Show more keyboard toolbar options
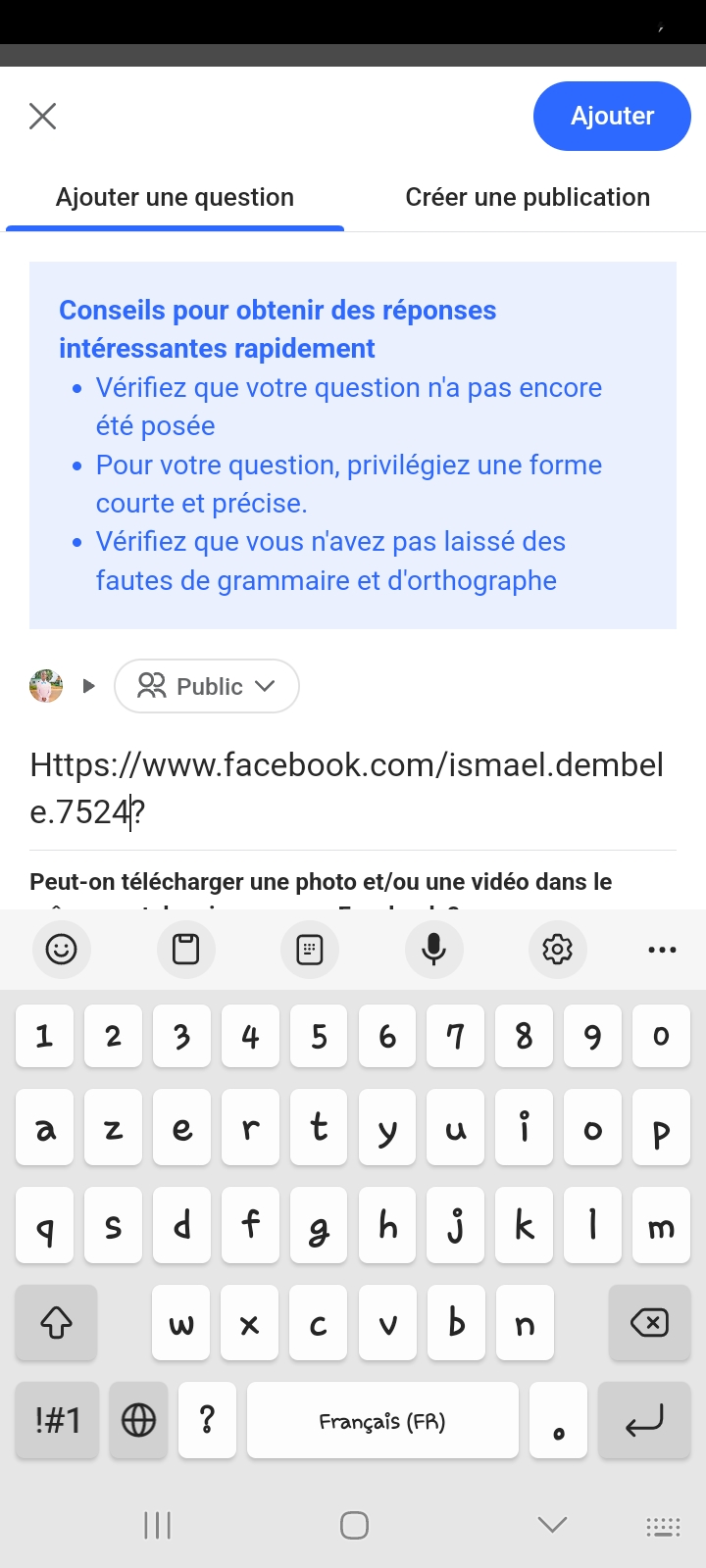 662,949
